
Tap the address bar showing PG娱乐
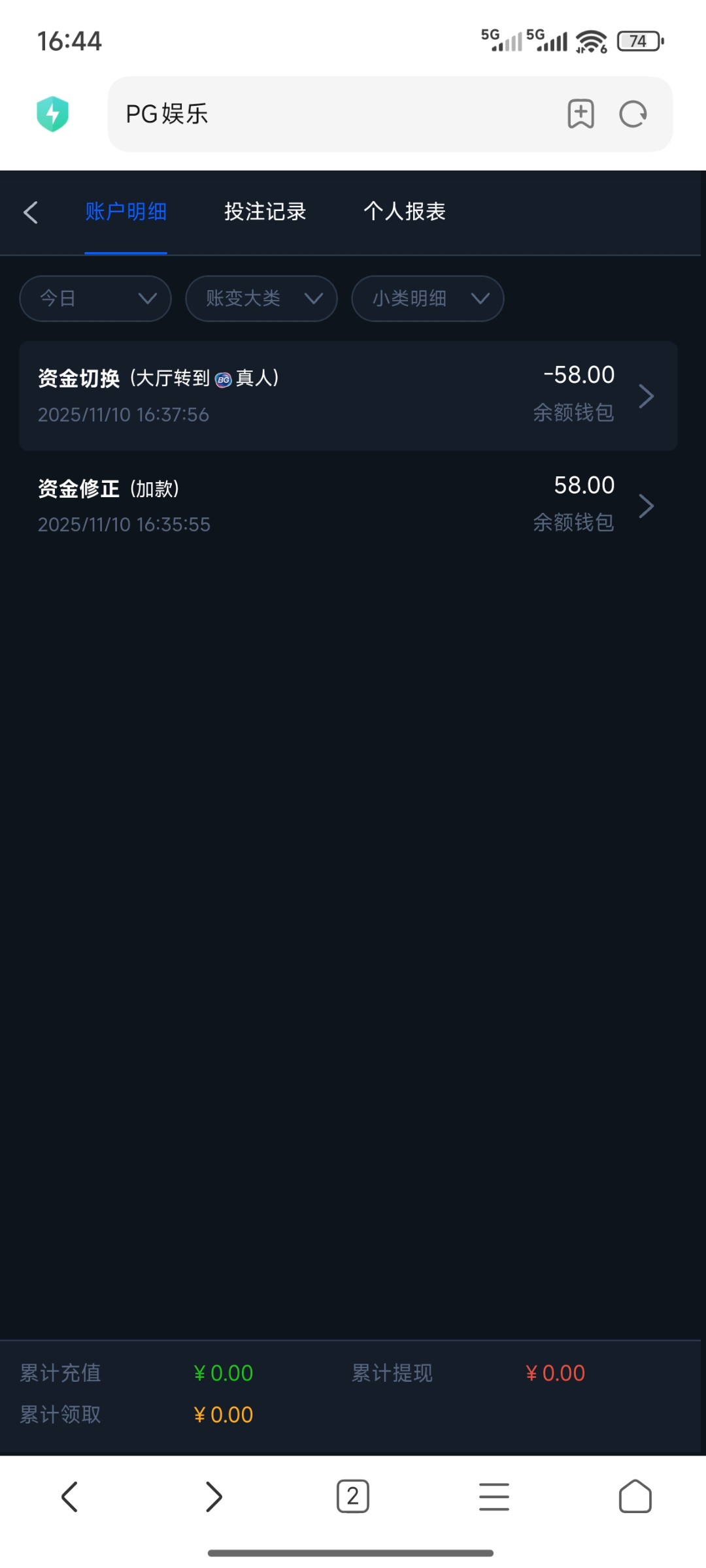coord(294,113)
